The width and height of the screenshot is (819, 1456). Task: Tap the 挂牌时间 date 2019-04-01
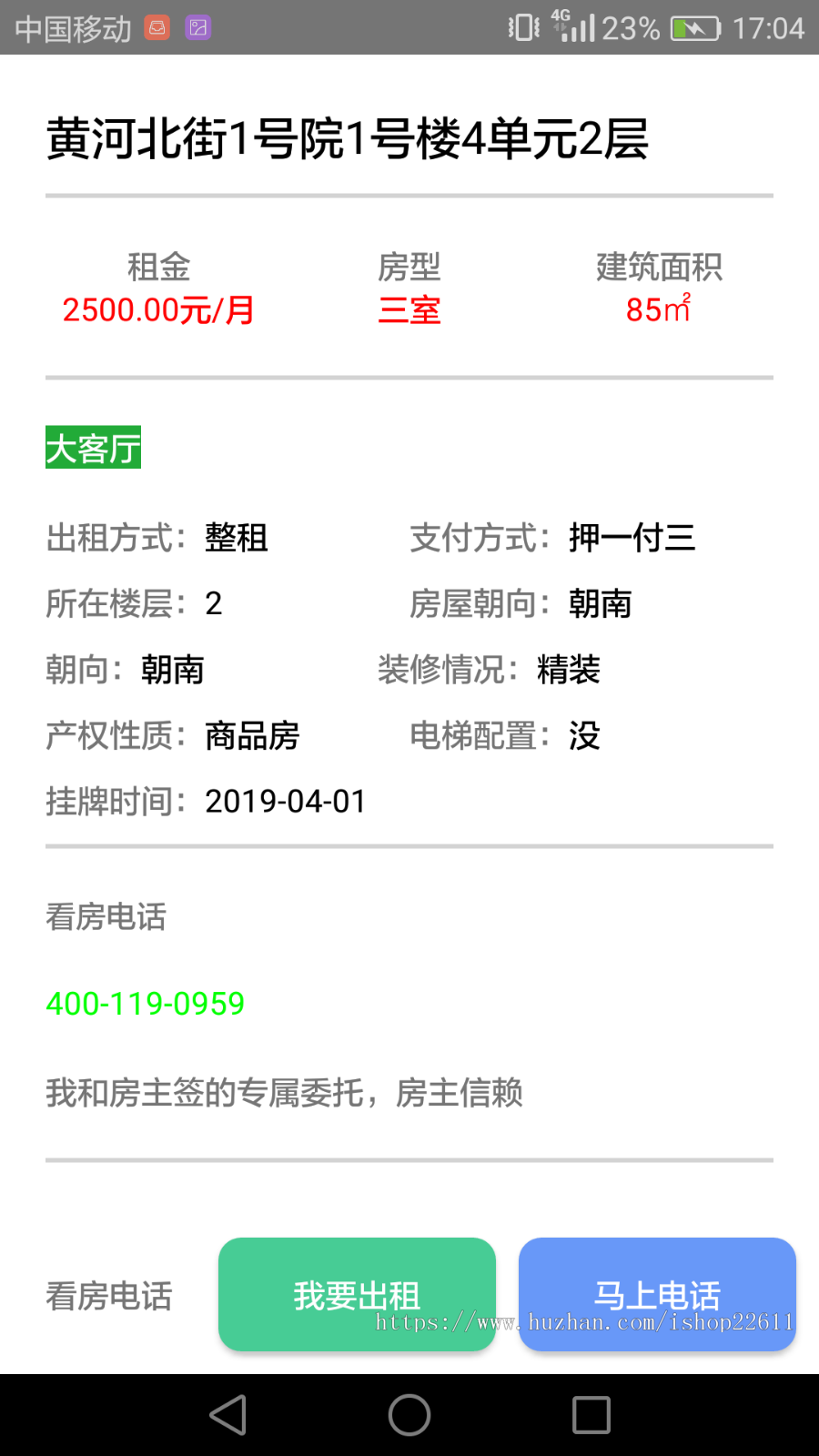pyautogui.click(x=285, y=801)
